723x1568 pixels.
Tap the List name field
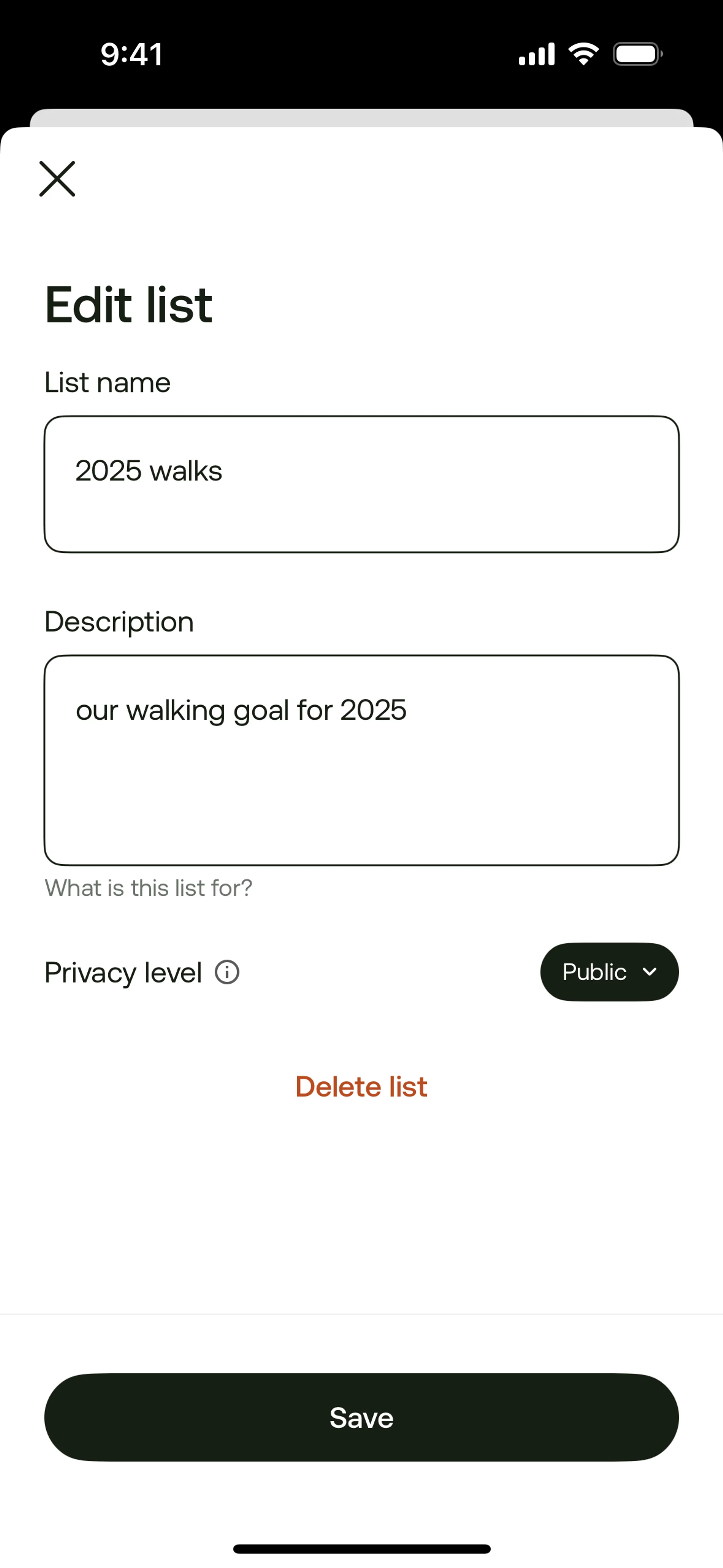[x=361, y=484]
